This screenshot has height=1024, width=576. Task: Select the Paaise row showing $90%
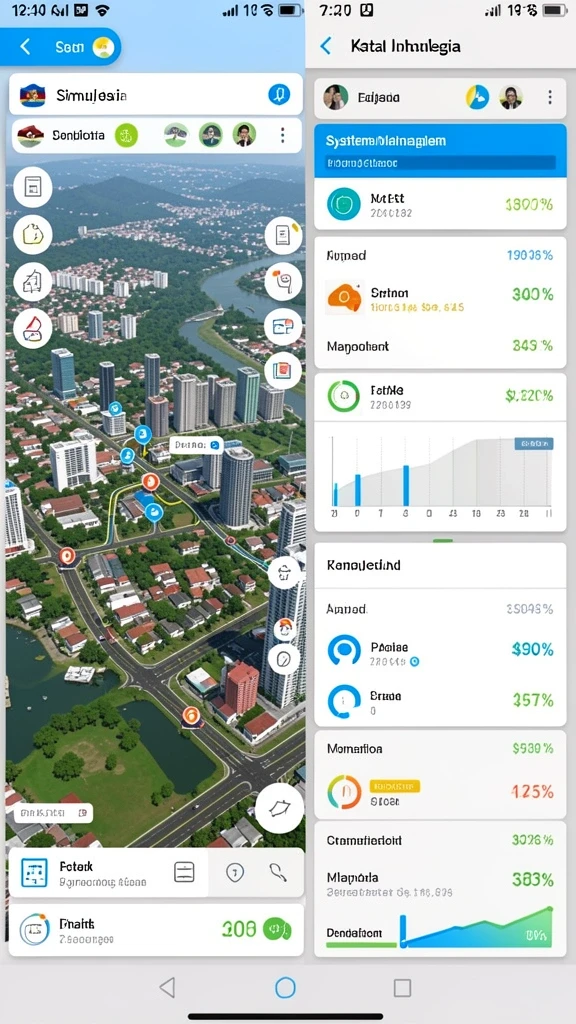[x=440, y=650]
